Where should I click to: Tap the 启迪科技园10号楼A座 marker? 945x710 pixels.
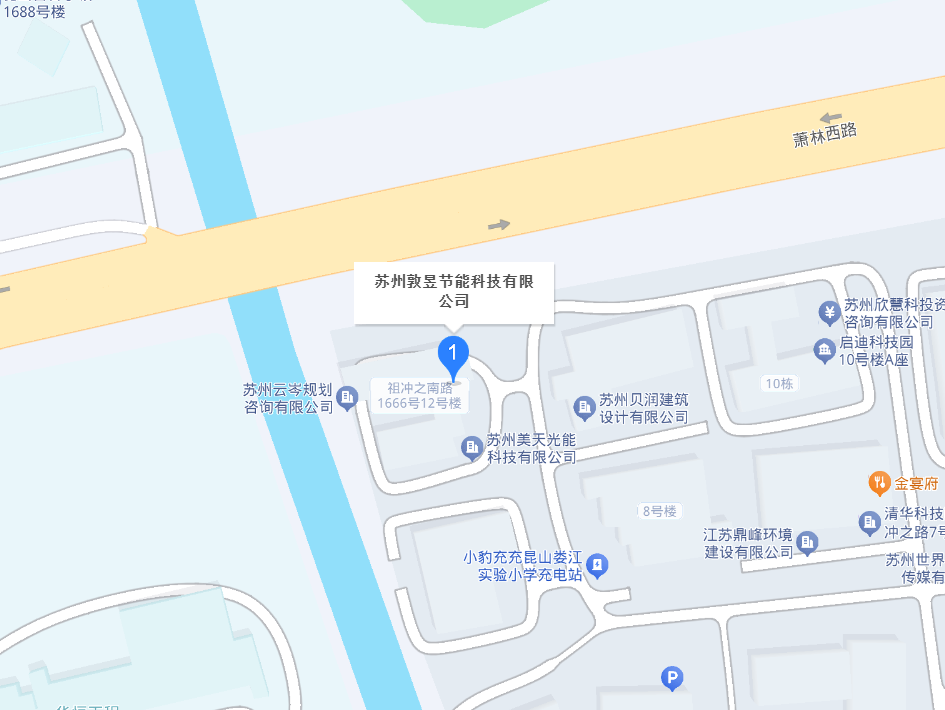pyautogui.click(x=824, y=350)
